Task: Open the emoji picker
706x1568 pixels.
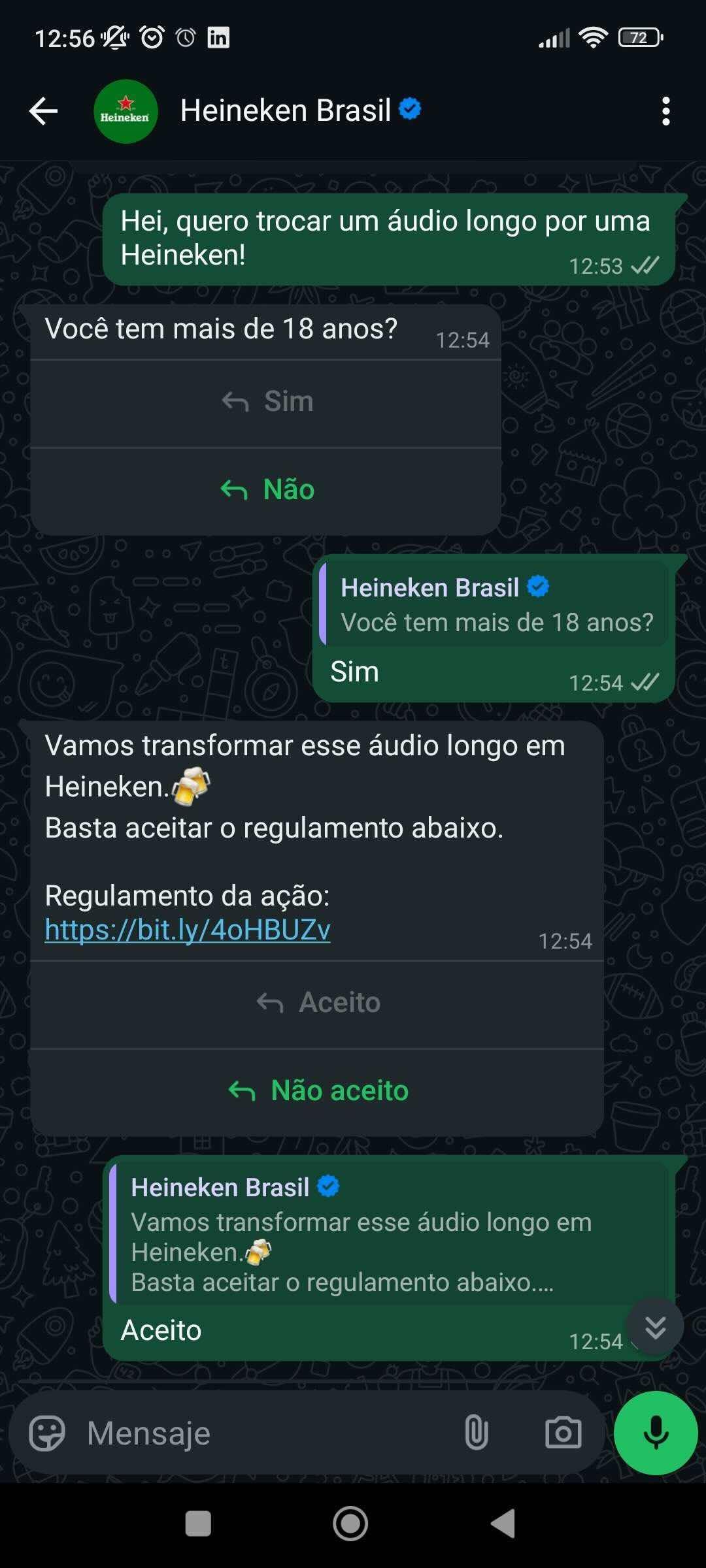Action: (47, 1433)
